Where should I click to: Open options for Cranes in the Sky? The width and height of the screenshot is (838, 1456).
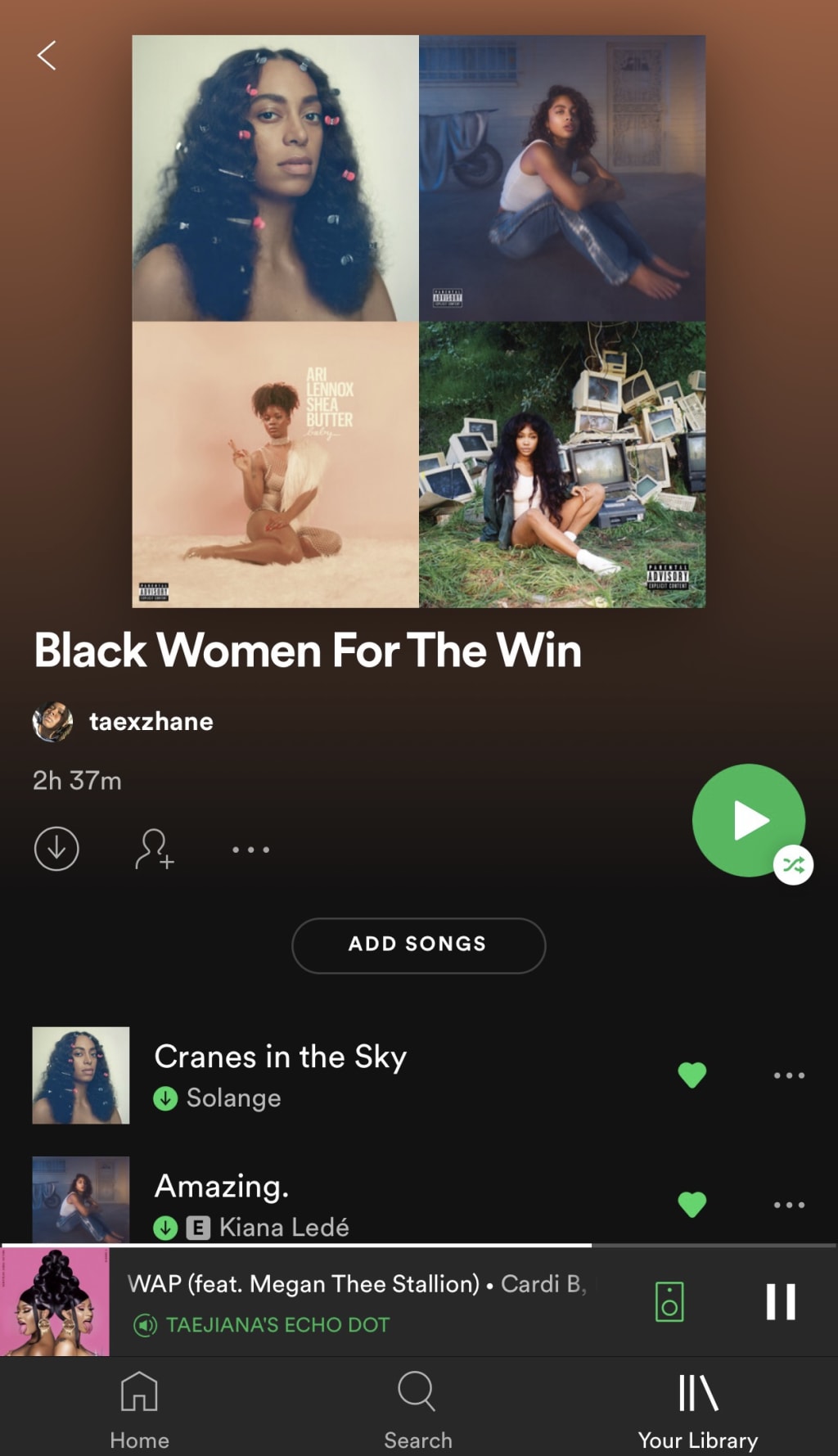(x=789, y=1075)
